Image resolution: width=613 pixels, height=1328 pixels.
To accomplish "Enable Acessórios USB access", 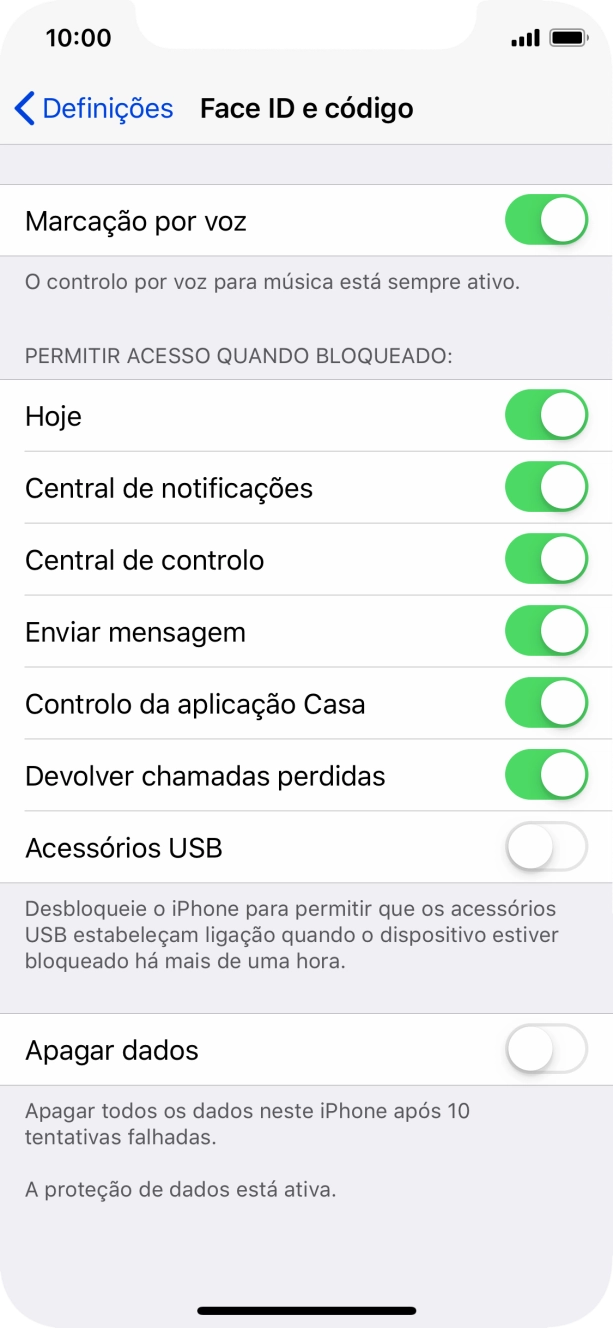I will pos(545,847).
